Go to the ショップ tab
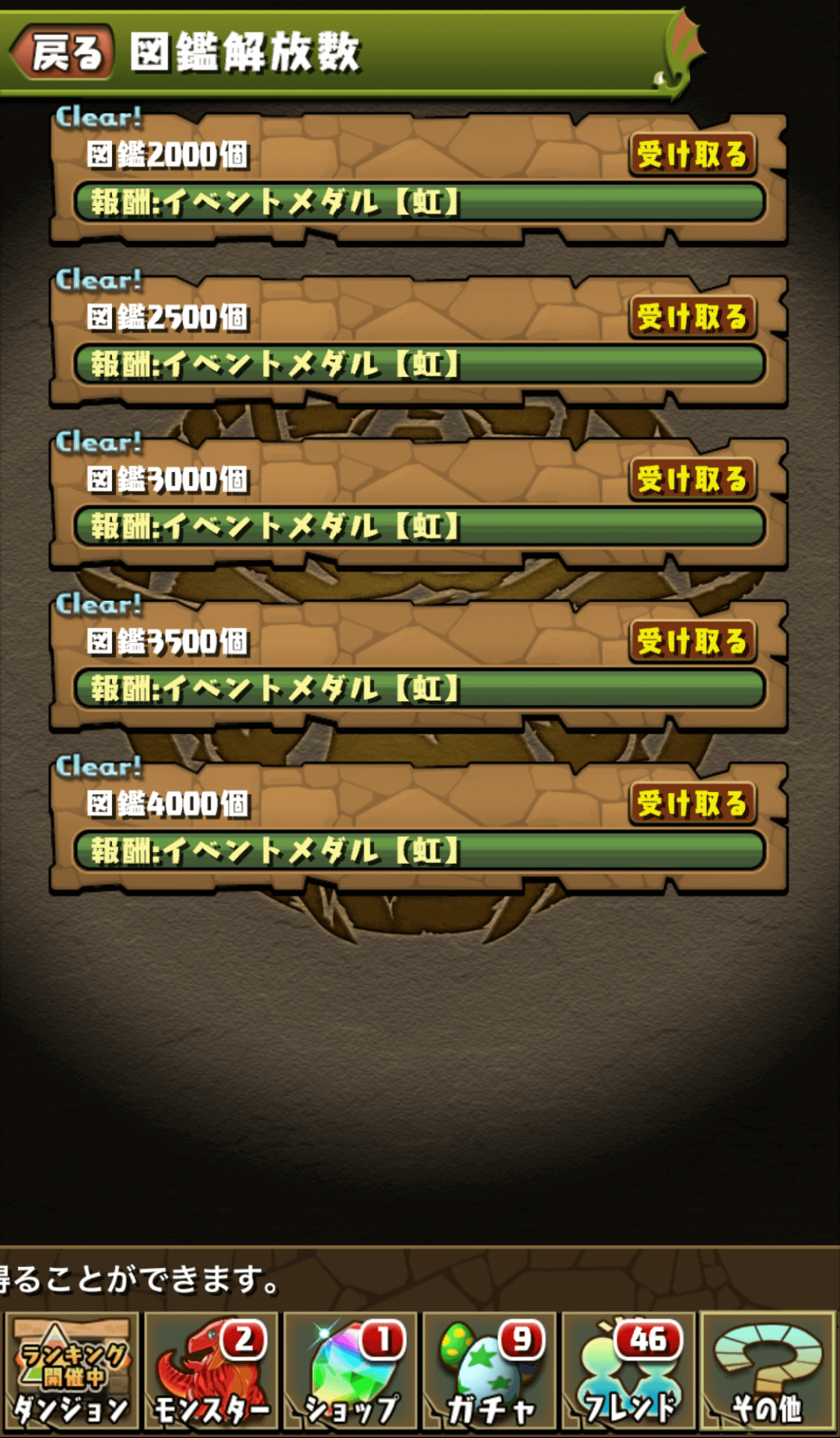The image size is (840, 1438). click(x=351, y=1372)
